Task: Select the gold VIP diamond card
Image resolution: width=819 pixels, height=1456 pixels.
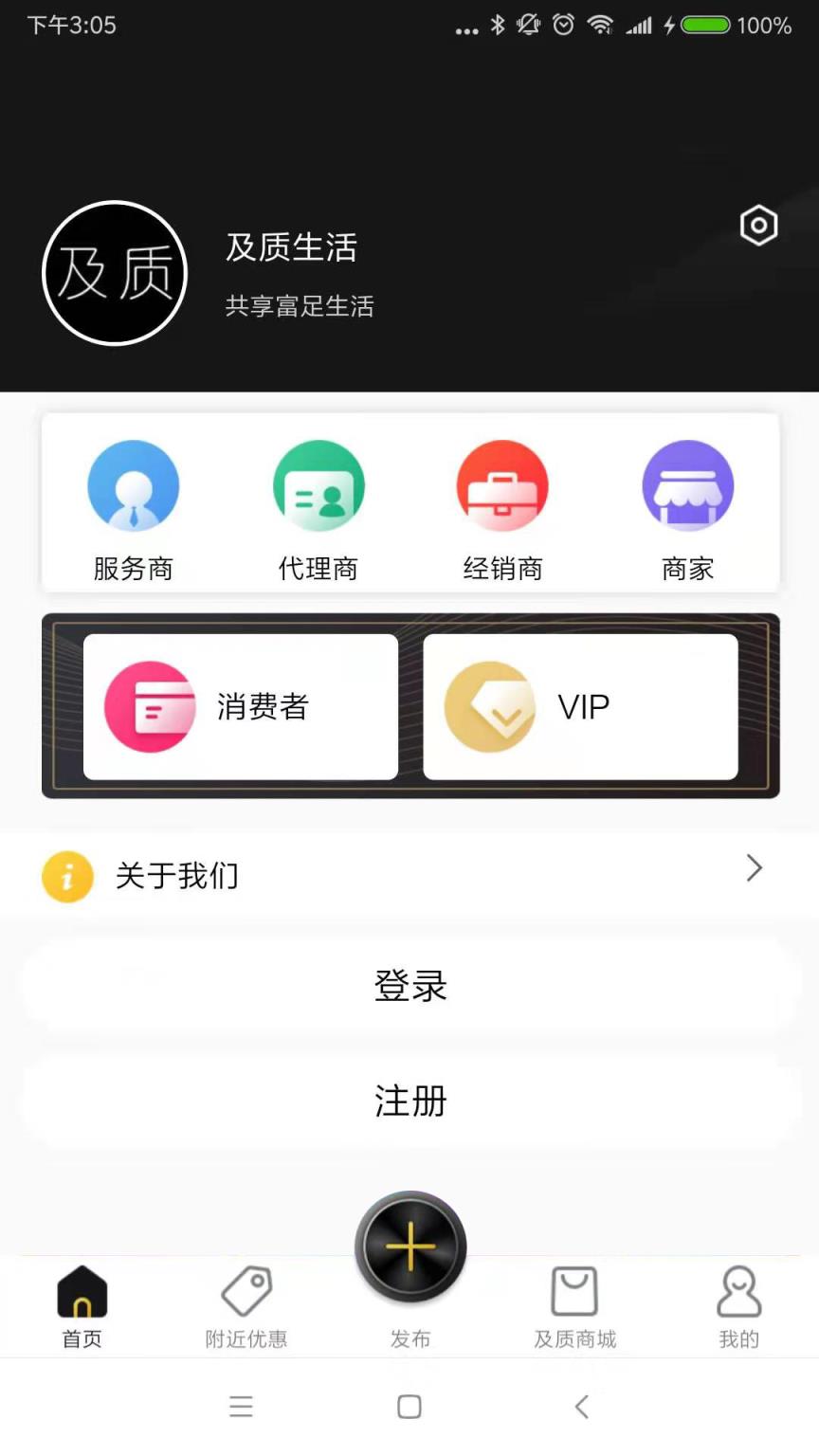Action: [x=580, y=706]
